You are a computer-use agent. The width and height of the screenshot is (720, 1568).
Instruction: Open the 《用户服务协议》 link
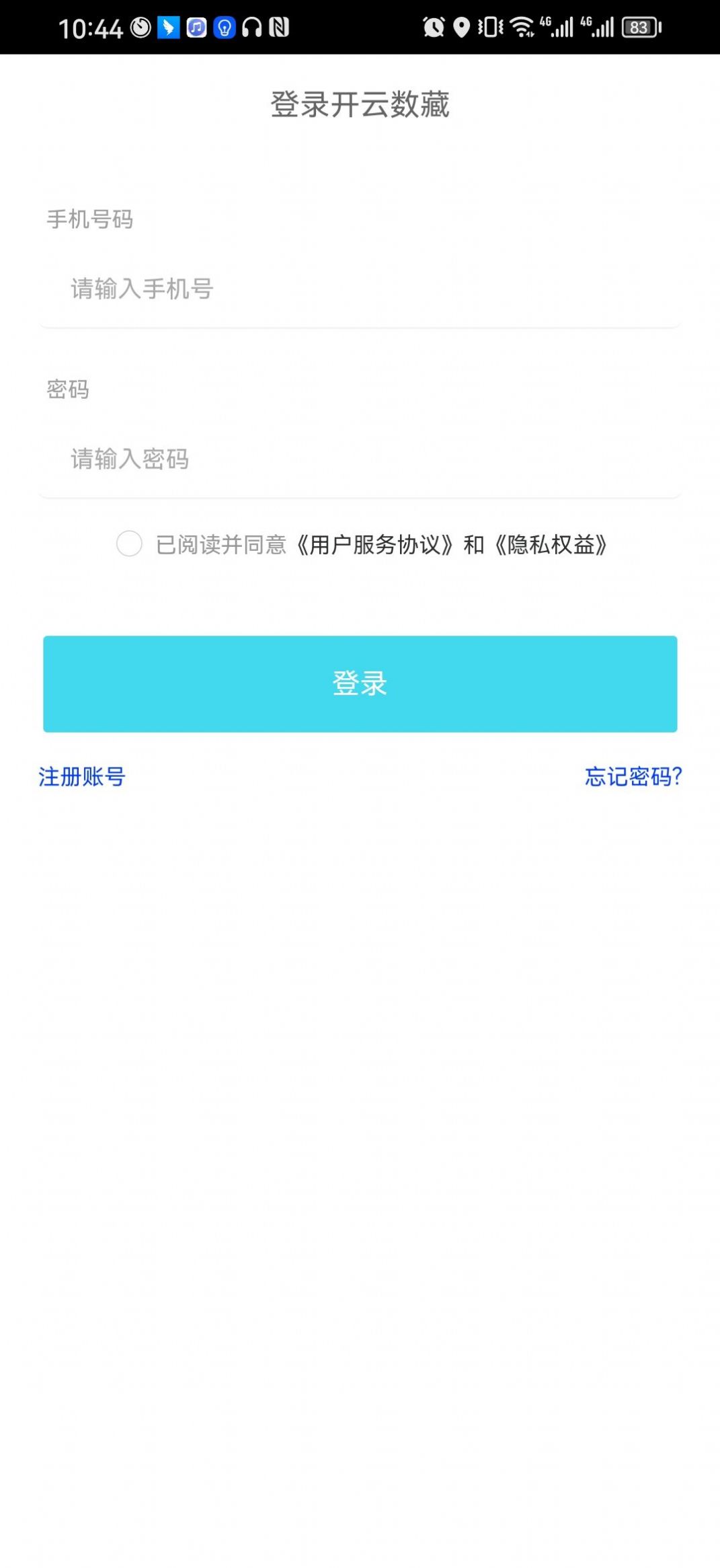tap(375, 545)
